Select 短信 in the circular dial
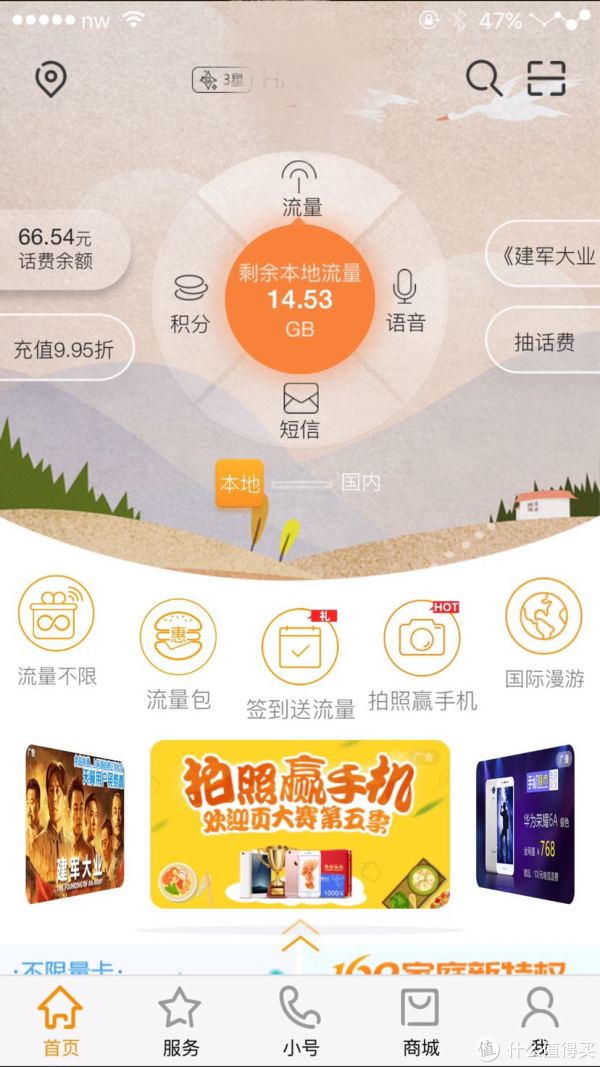 [x=300, y=411]
